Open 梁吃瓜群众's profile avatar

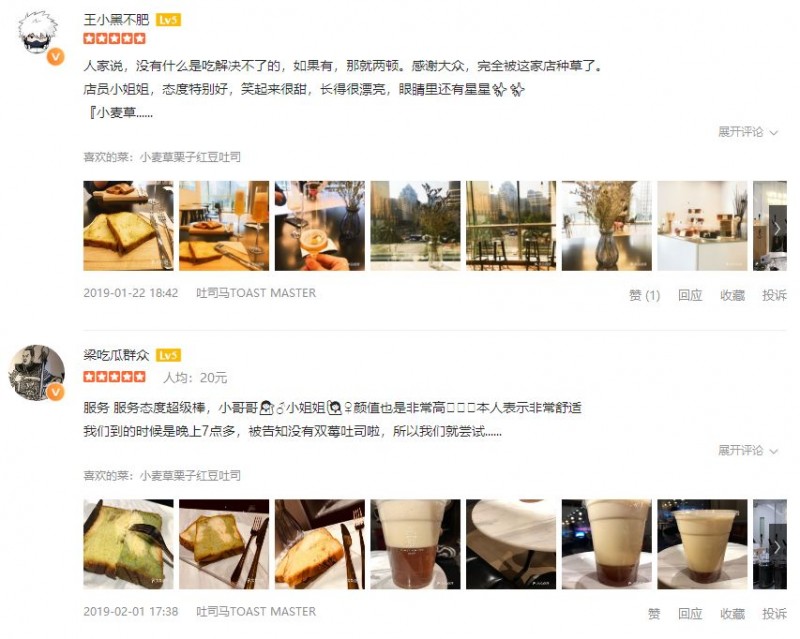[37, 372]
